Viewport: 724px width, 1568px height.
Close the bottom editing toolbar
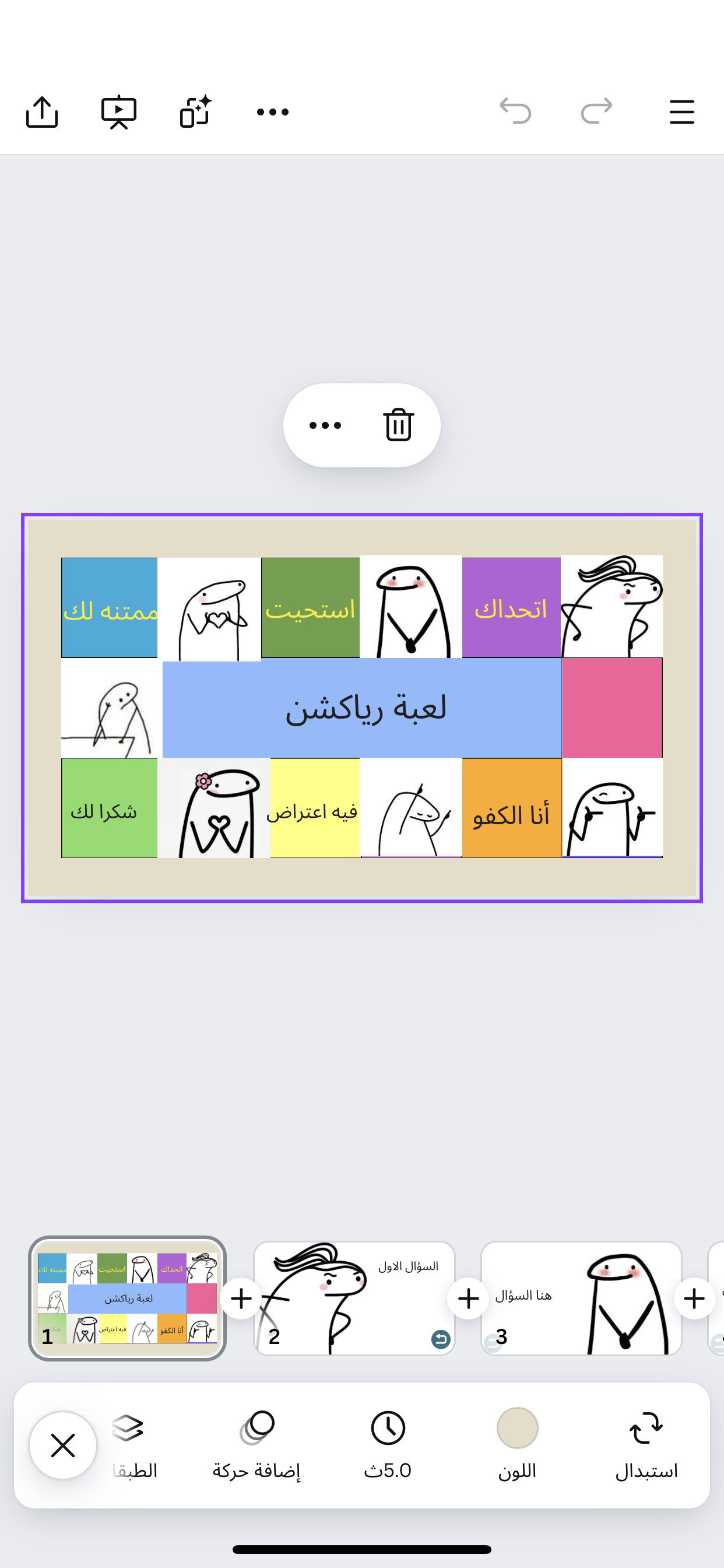63,1445
